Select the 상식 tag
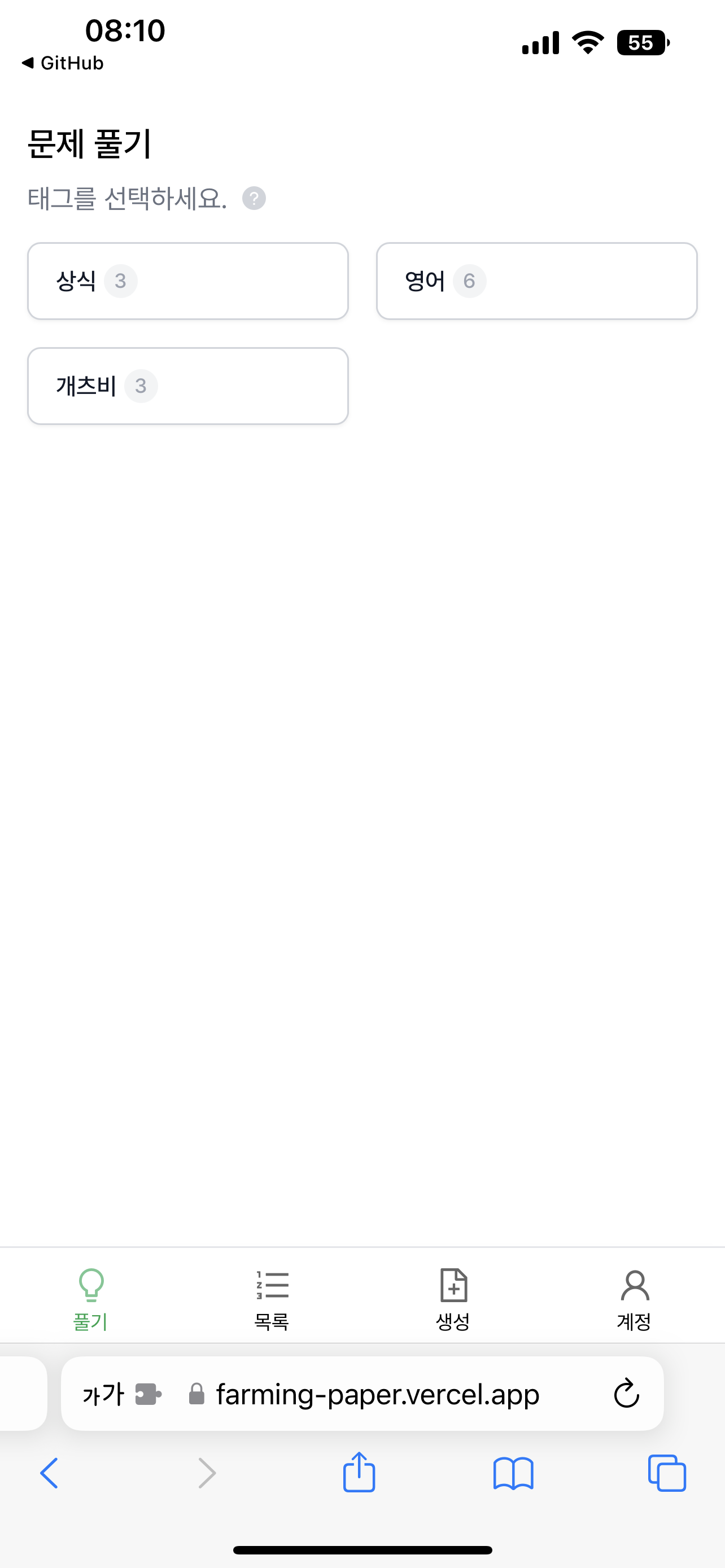The height and width of the screenshot is (1568, 725). (187, 281)
